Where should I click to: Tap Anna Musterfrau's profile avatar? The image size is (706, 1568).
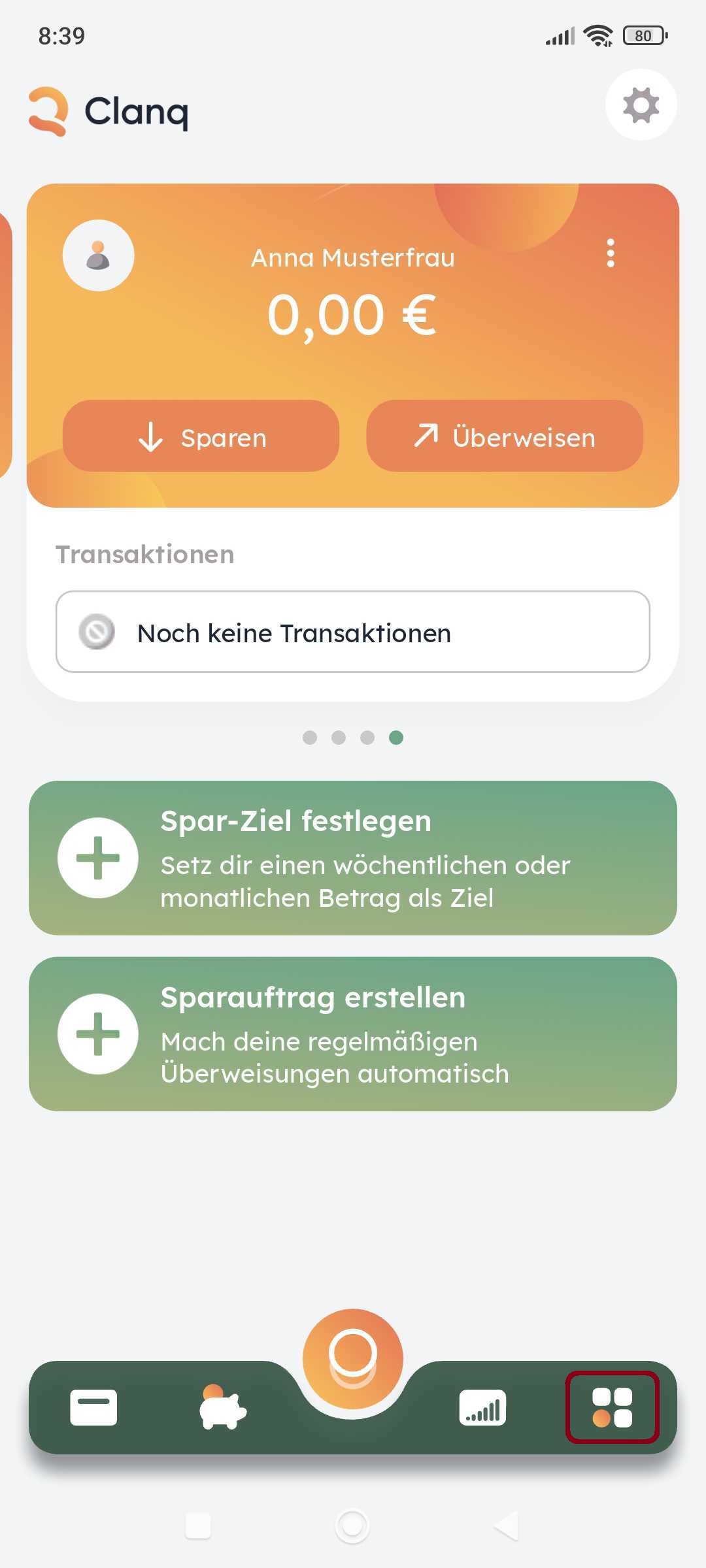(98, 255)
